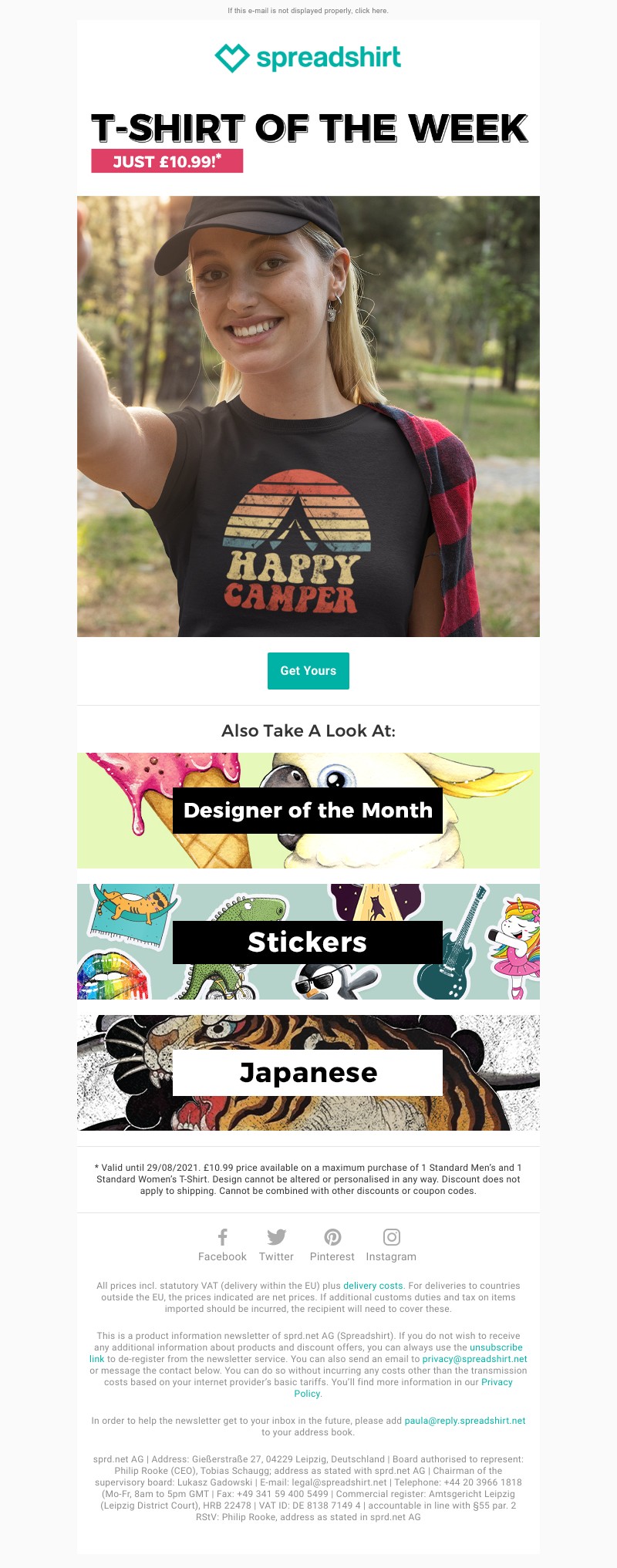Visit the Spreadshirt Facebook page

[222, 1246]
